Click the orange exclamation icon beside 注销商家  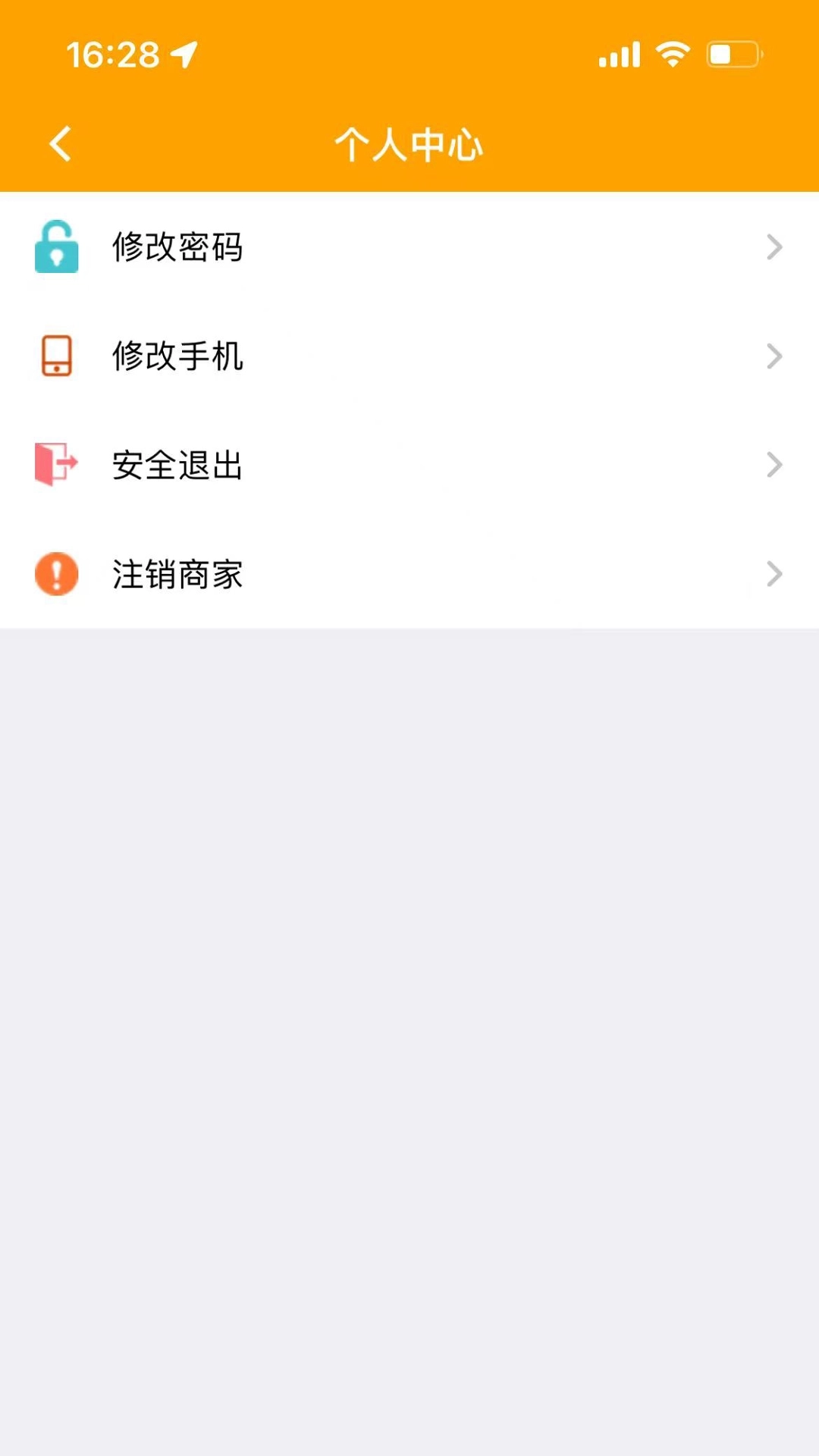pos(56,574)
